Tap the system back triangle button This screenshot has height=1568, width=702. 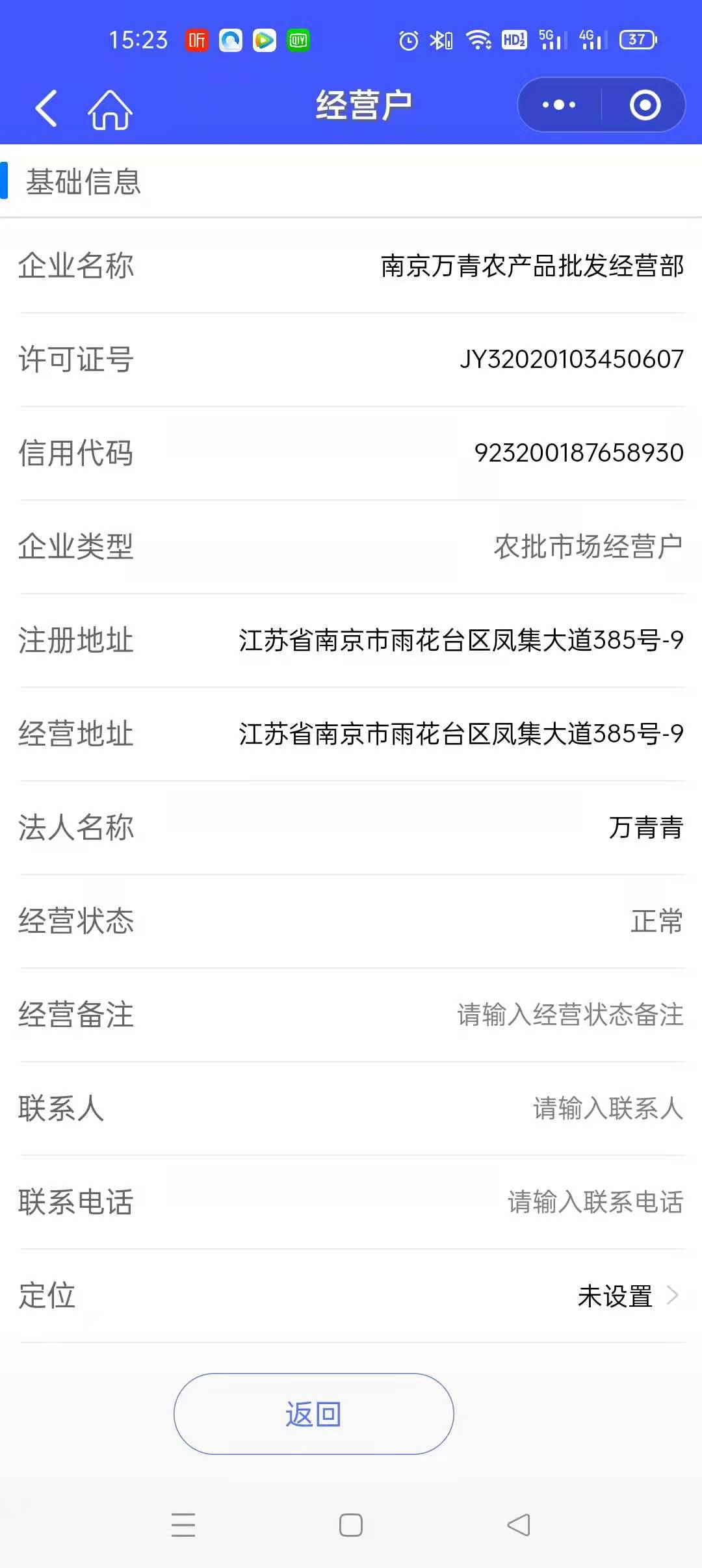[519, 1524]
